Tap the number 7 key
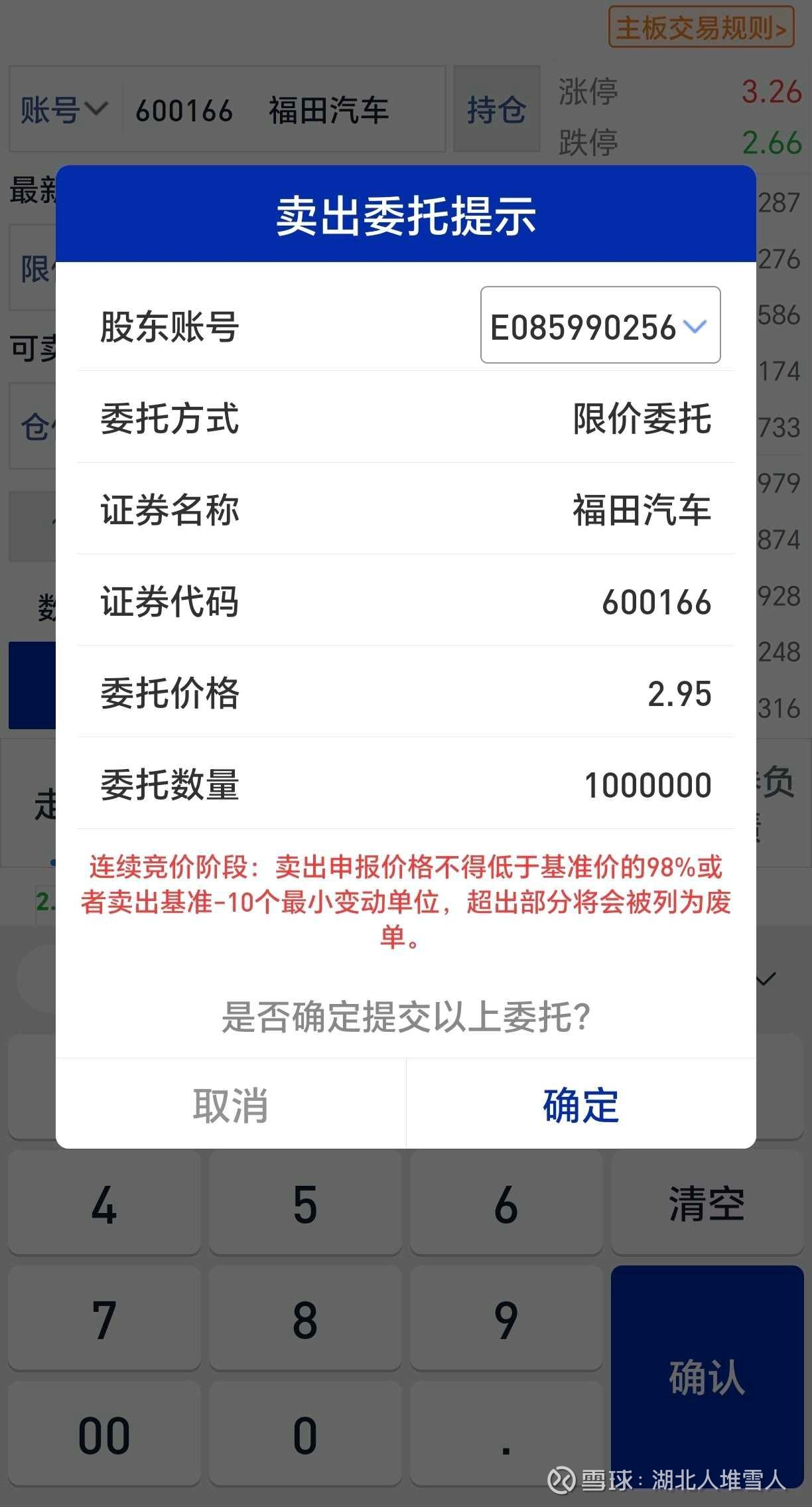 [x=104, y=1319]
